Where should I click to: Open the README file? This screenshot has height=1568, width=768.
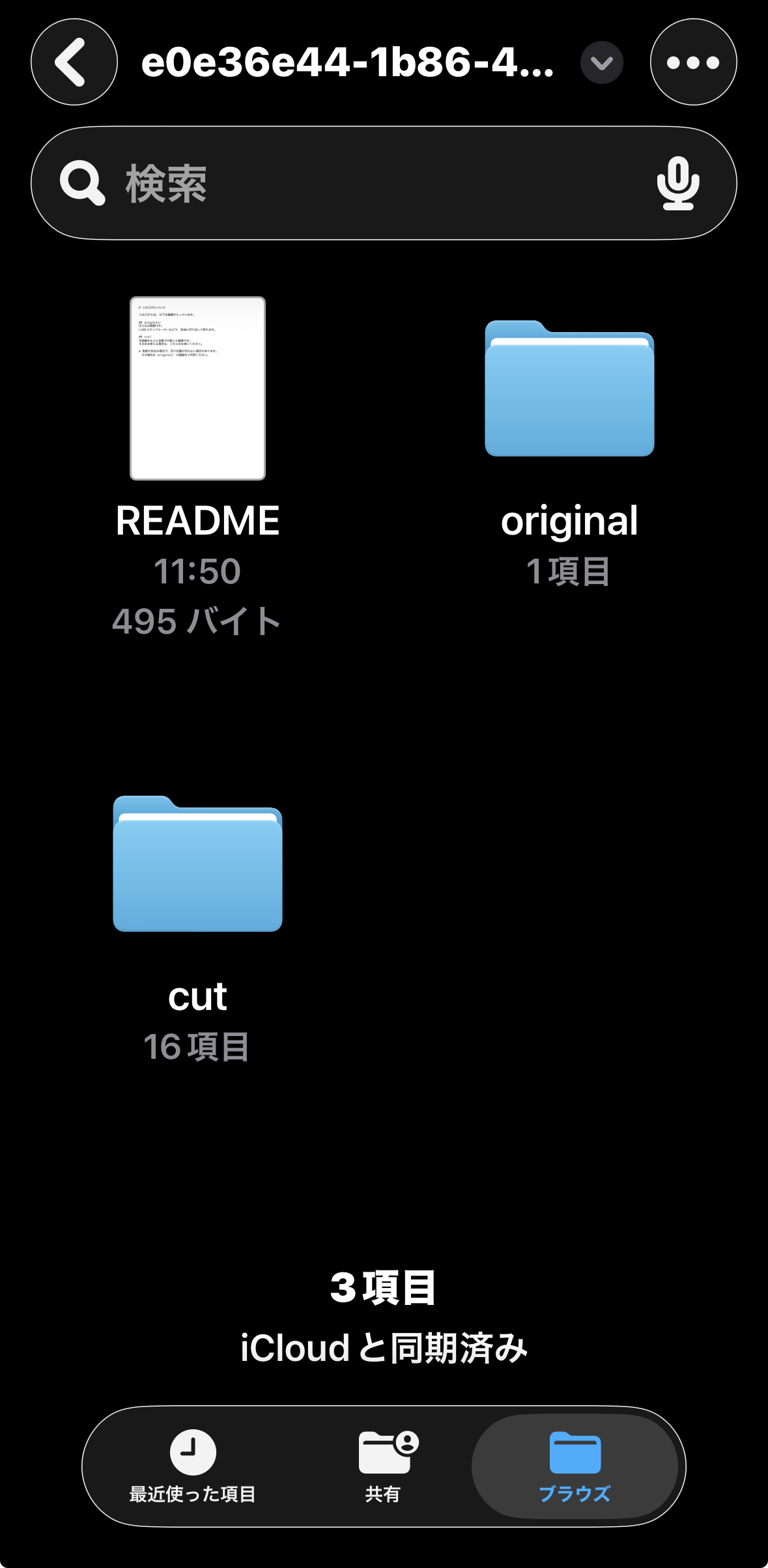tap(197, 389)
